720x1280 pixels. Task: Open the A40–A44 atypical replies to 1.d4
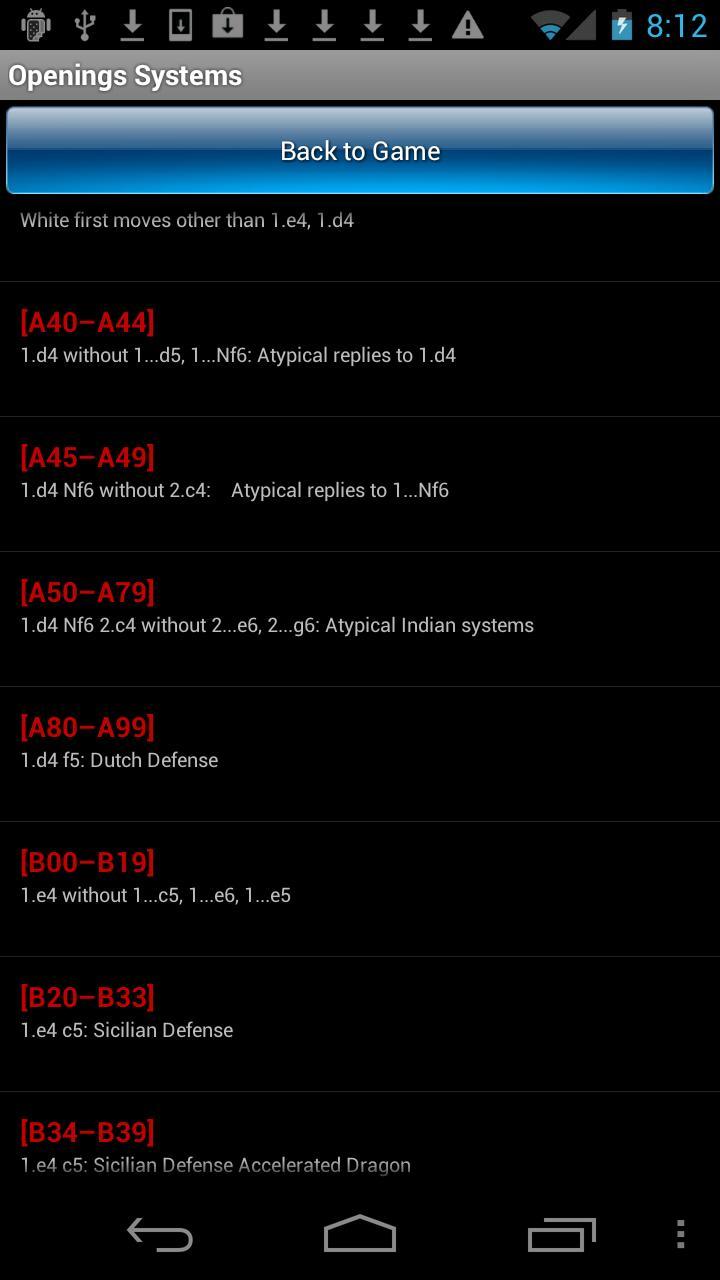pos(360,340)
